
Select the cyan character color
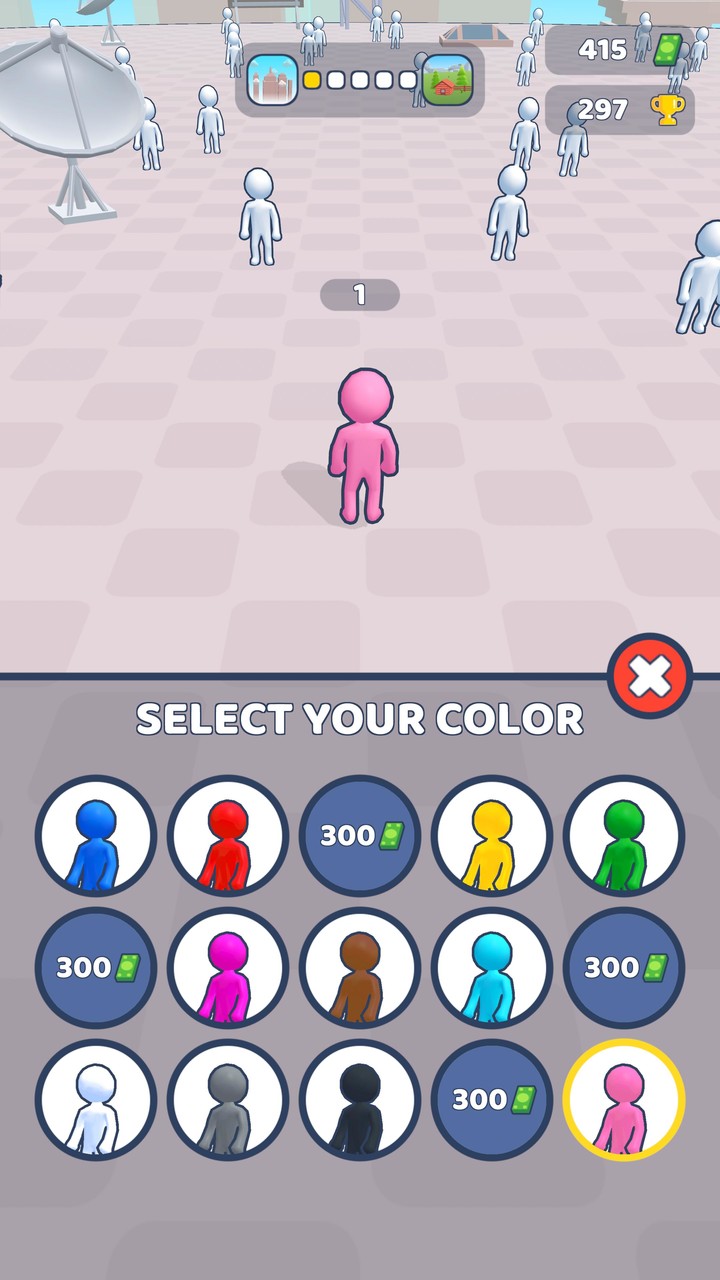491,967
